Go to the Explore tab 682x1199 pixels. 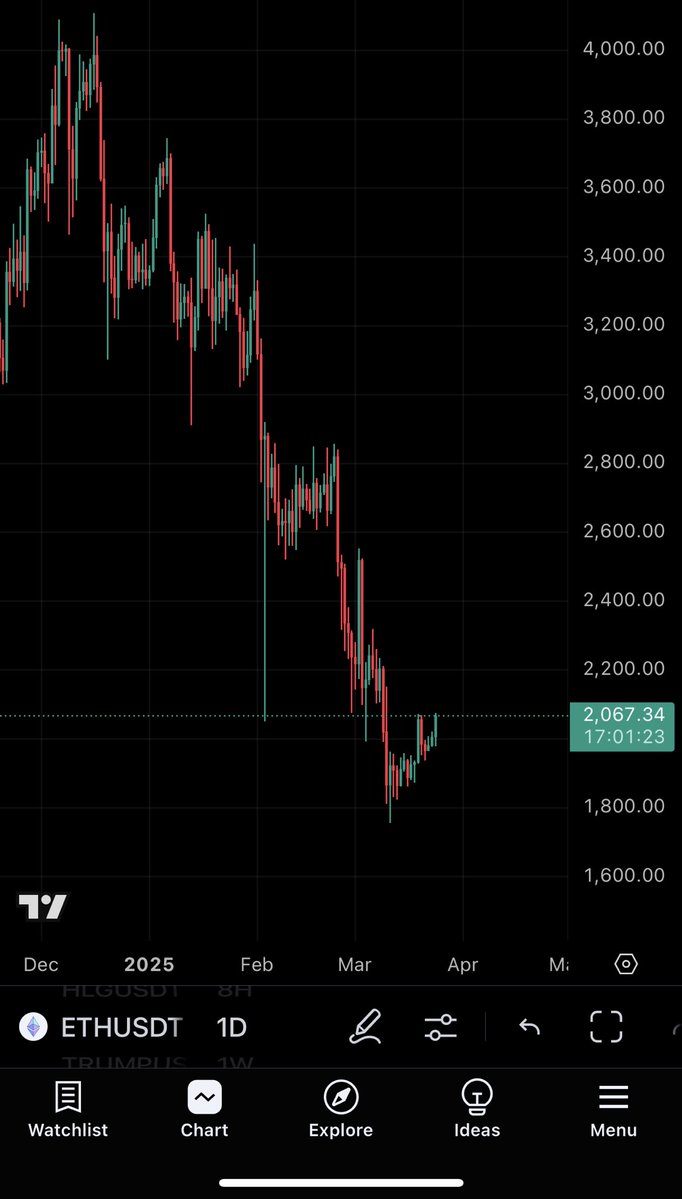(x=341, y=1110)
